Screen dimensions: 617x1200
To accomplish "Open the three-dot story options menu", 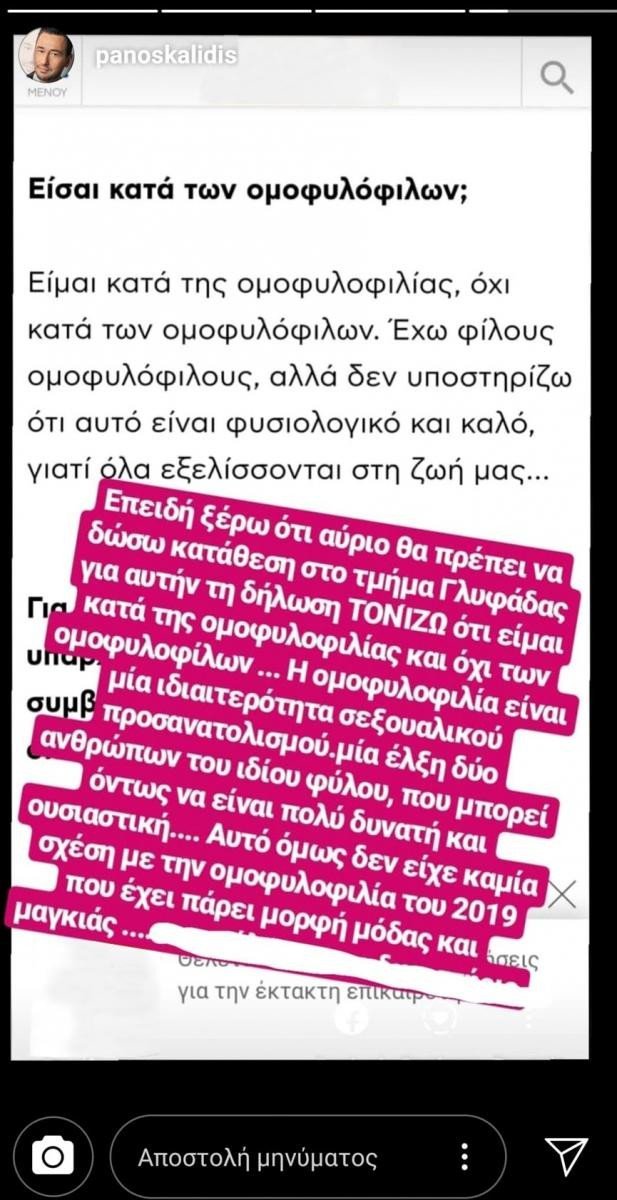I will click(465, 1158).
